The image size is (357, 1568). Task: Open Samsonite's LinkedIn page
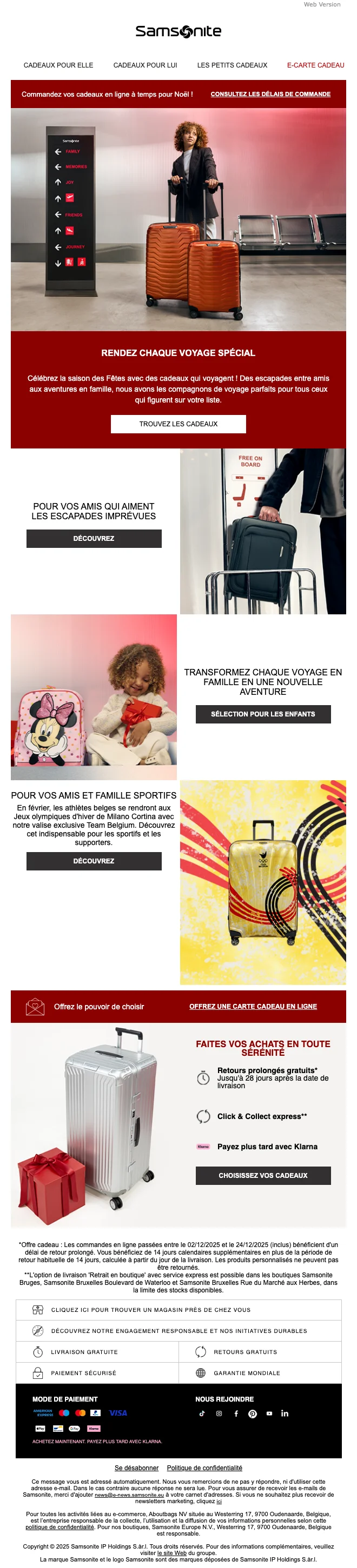pyautogui.click(x=285, y=1413)
